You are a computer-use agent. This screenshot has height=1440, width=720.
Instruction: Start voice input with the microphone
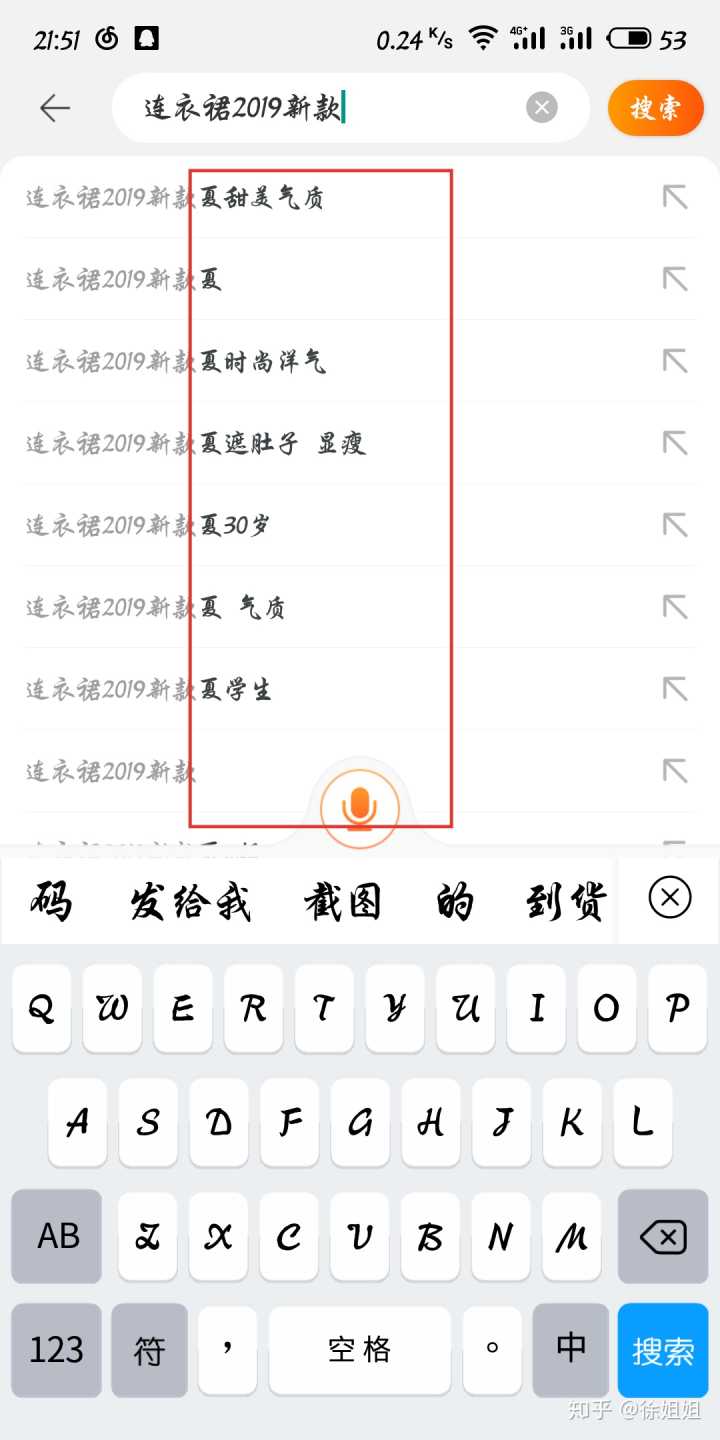pos(360,808)
